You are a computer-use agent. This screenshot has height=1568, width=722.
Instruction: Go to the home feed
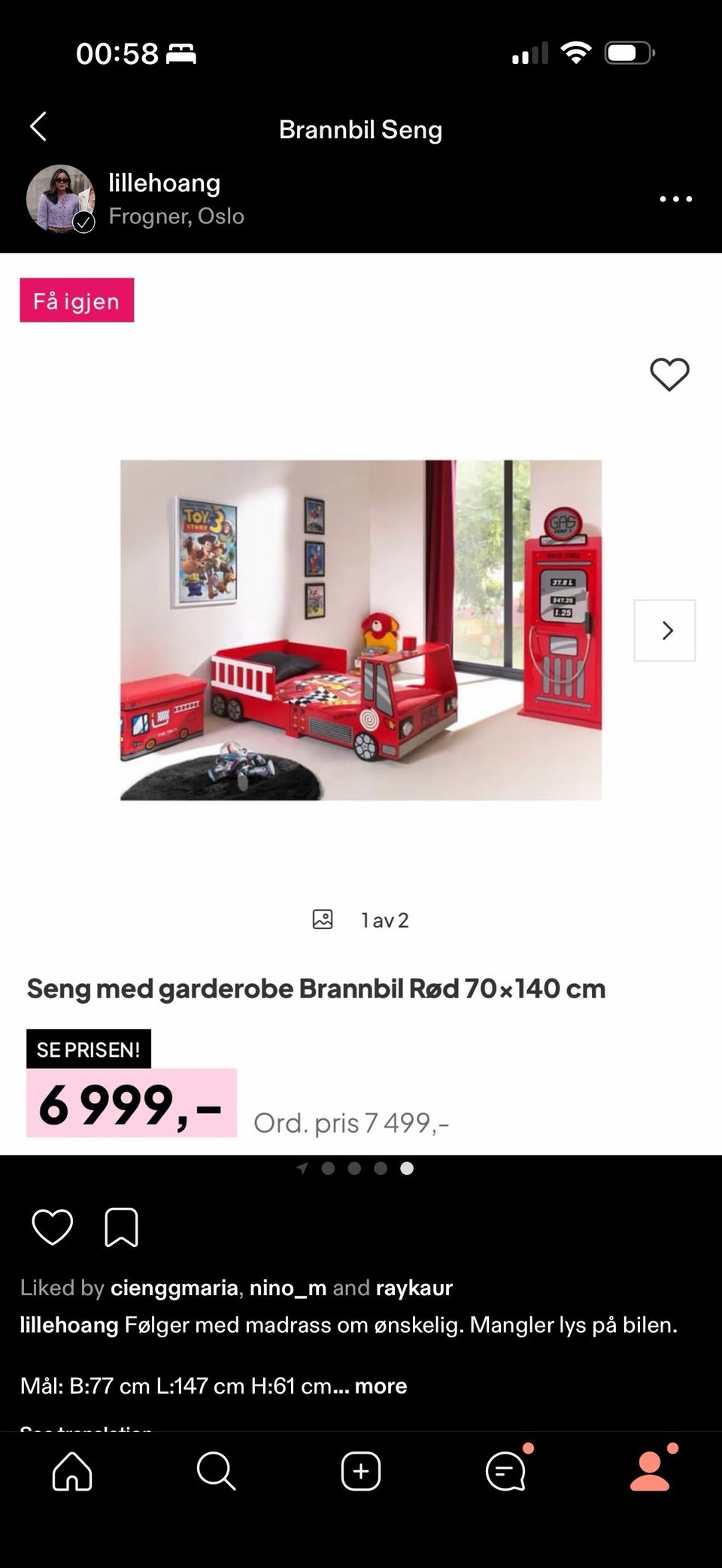click(x=71, y=1473)
